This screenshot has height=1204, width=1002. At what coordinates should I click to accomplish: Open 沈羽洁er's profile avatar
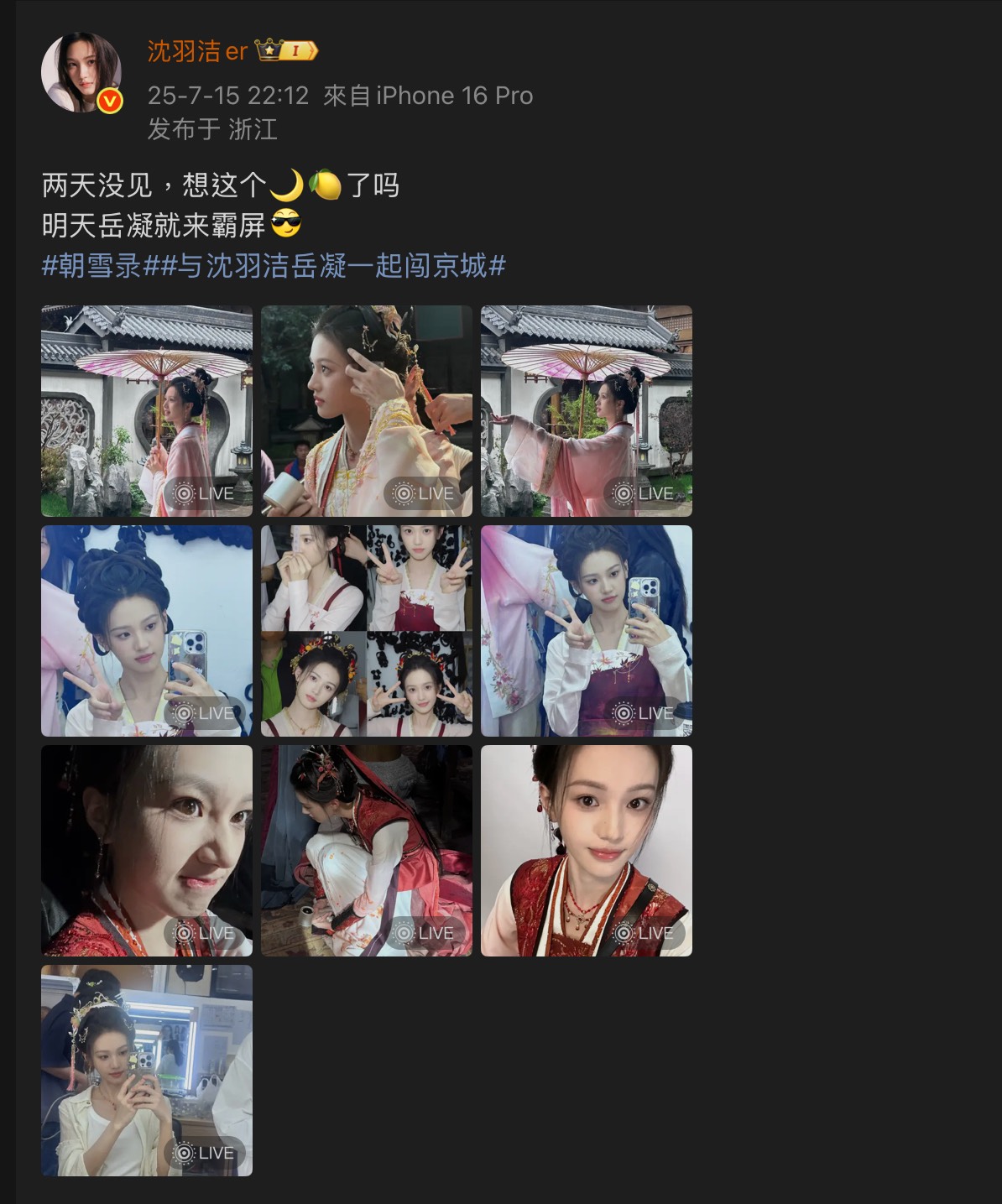pyautogui.click(x=81, y=72)
